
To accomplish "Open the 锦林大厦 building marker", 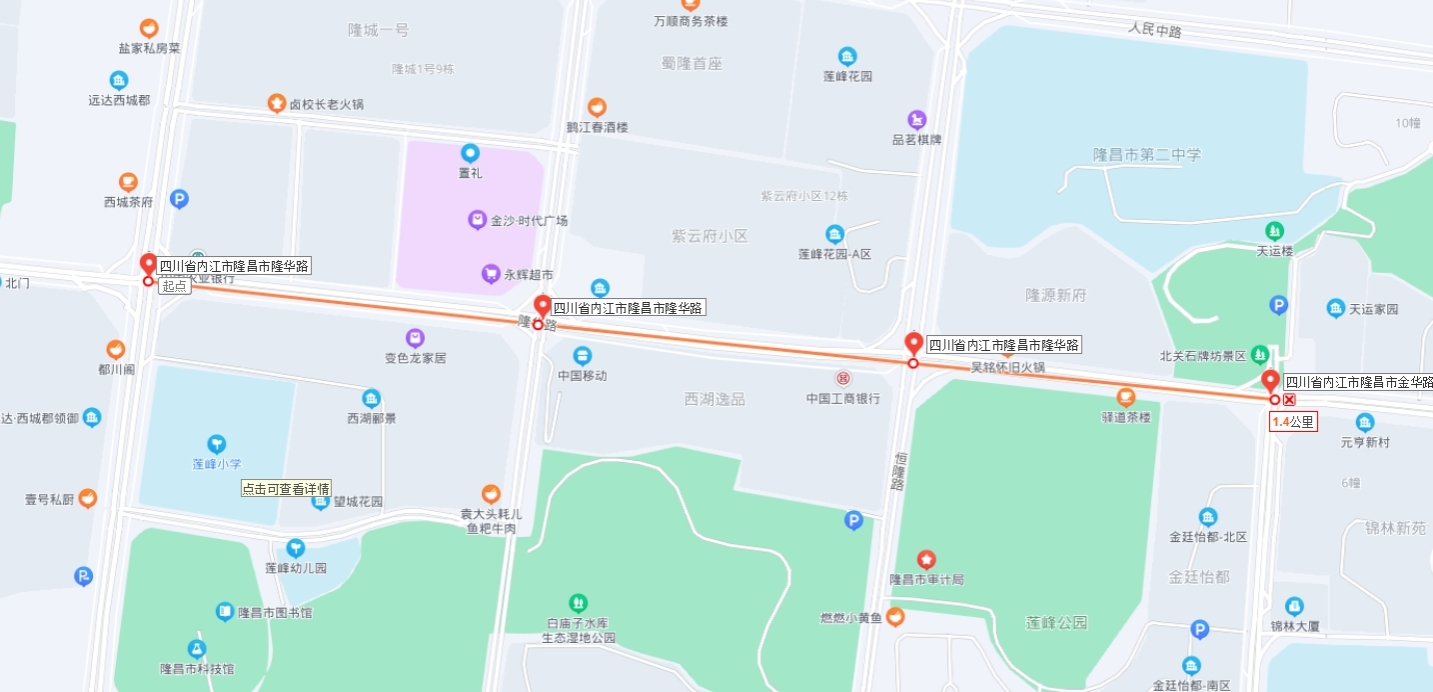I will pos(1295,606).
